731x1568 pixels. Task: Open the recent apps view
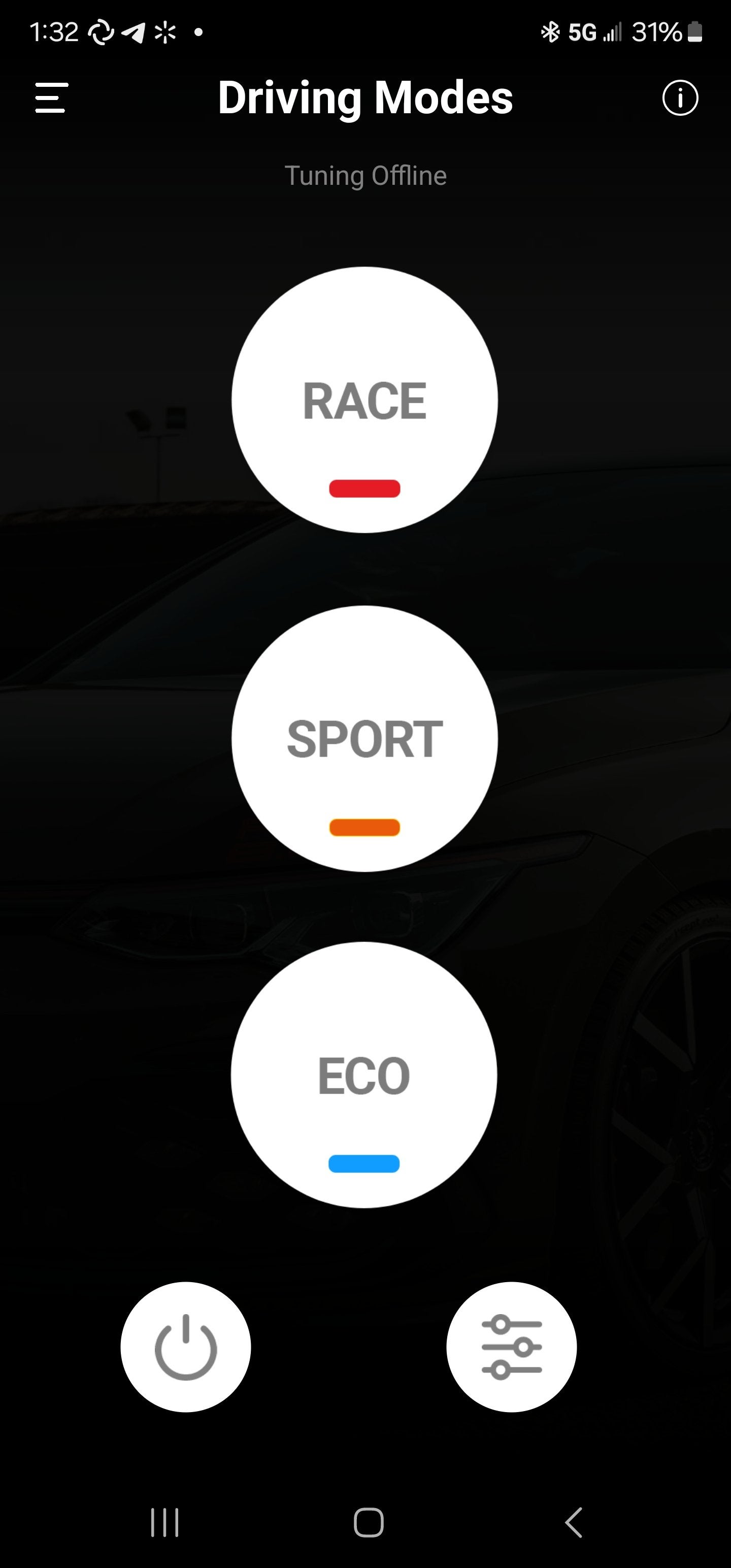(x=164, y=1522)
